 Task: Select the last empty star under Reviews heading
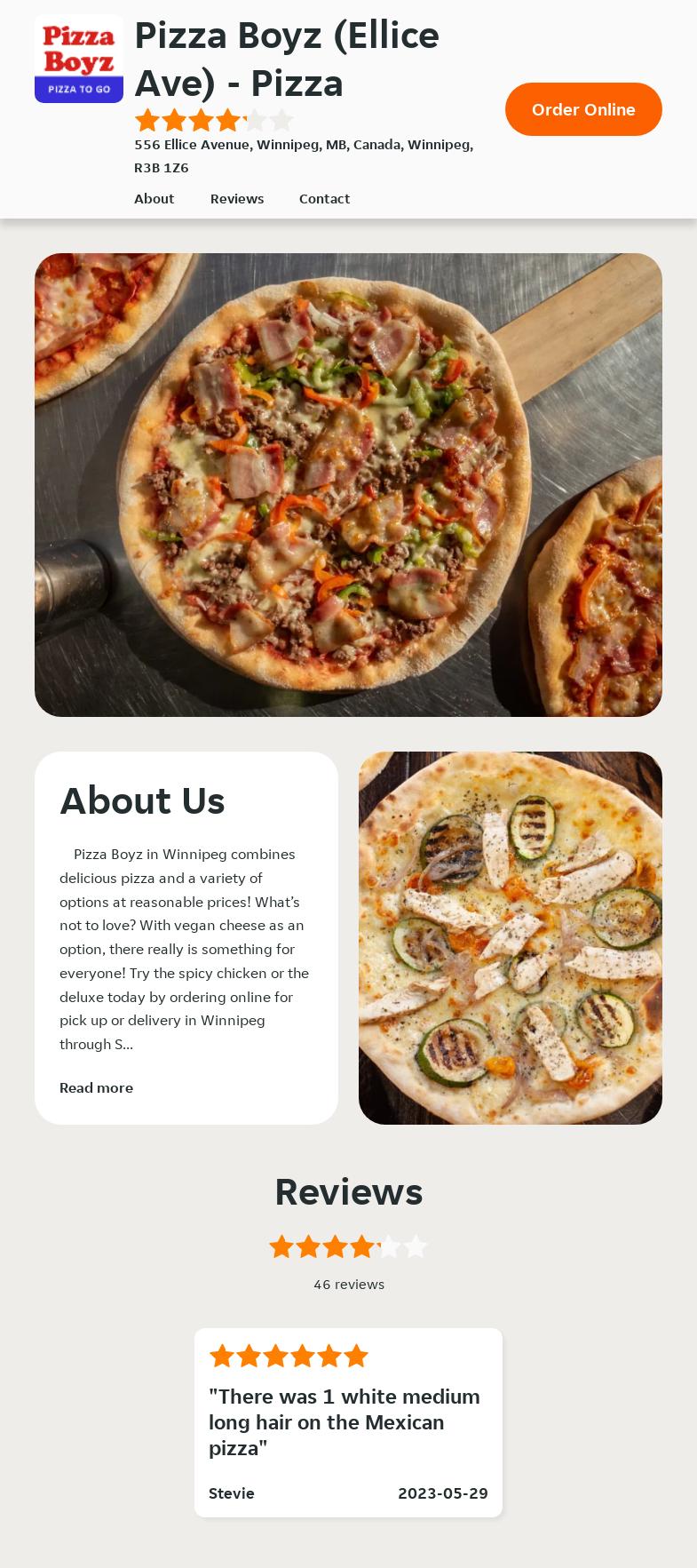pos(415,1246)
